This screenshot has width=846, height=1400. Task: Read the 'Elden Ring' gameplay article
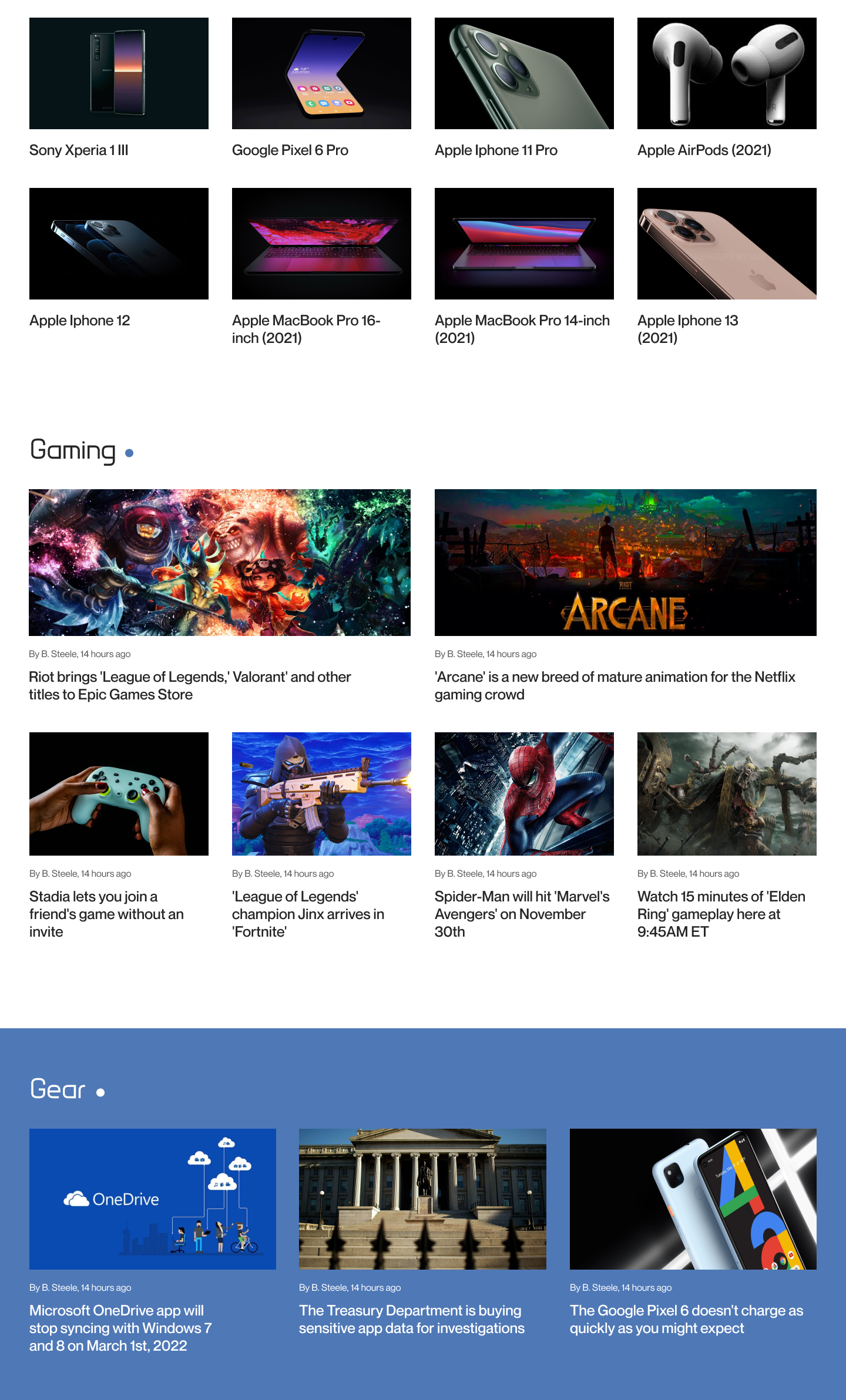coord(721,914)
